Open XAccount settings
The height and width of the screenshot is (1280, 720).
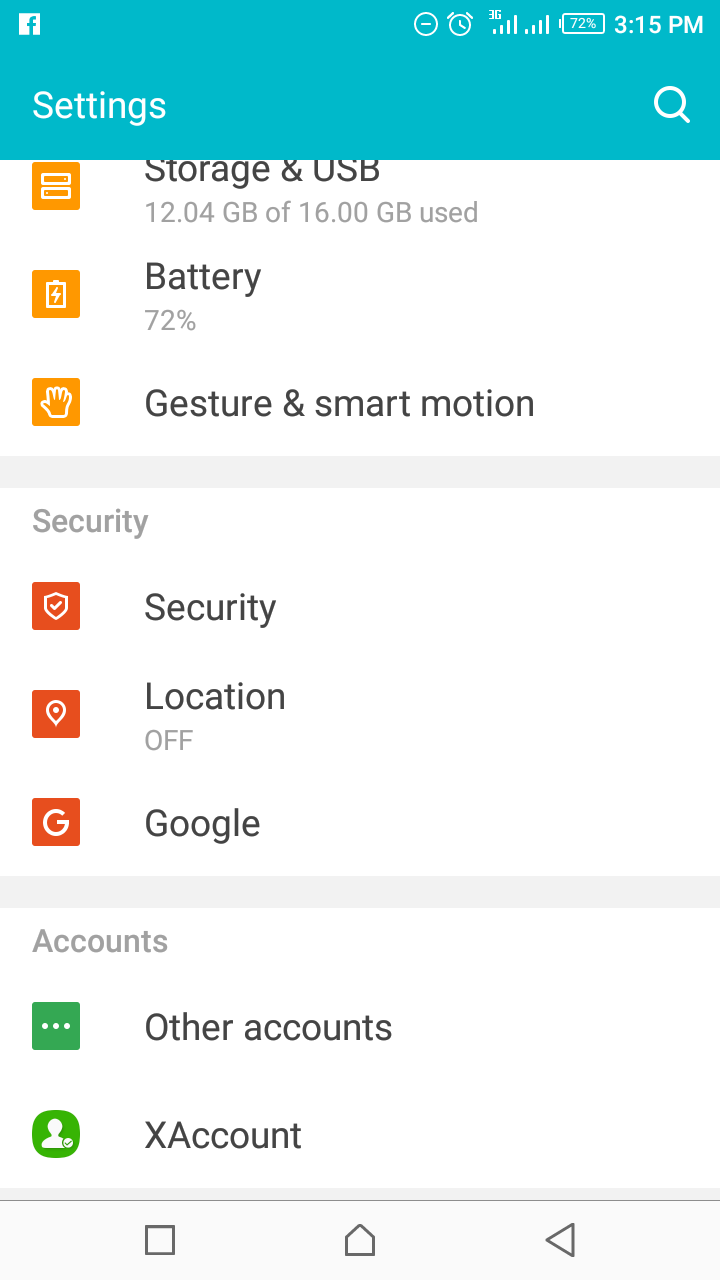pos(360,1135)
